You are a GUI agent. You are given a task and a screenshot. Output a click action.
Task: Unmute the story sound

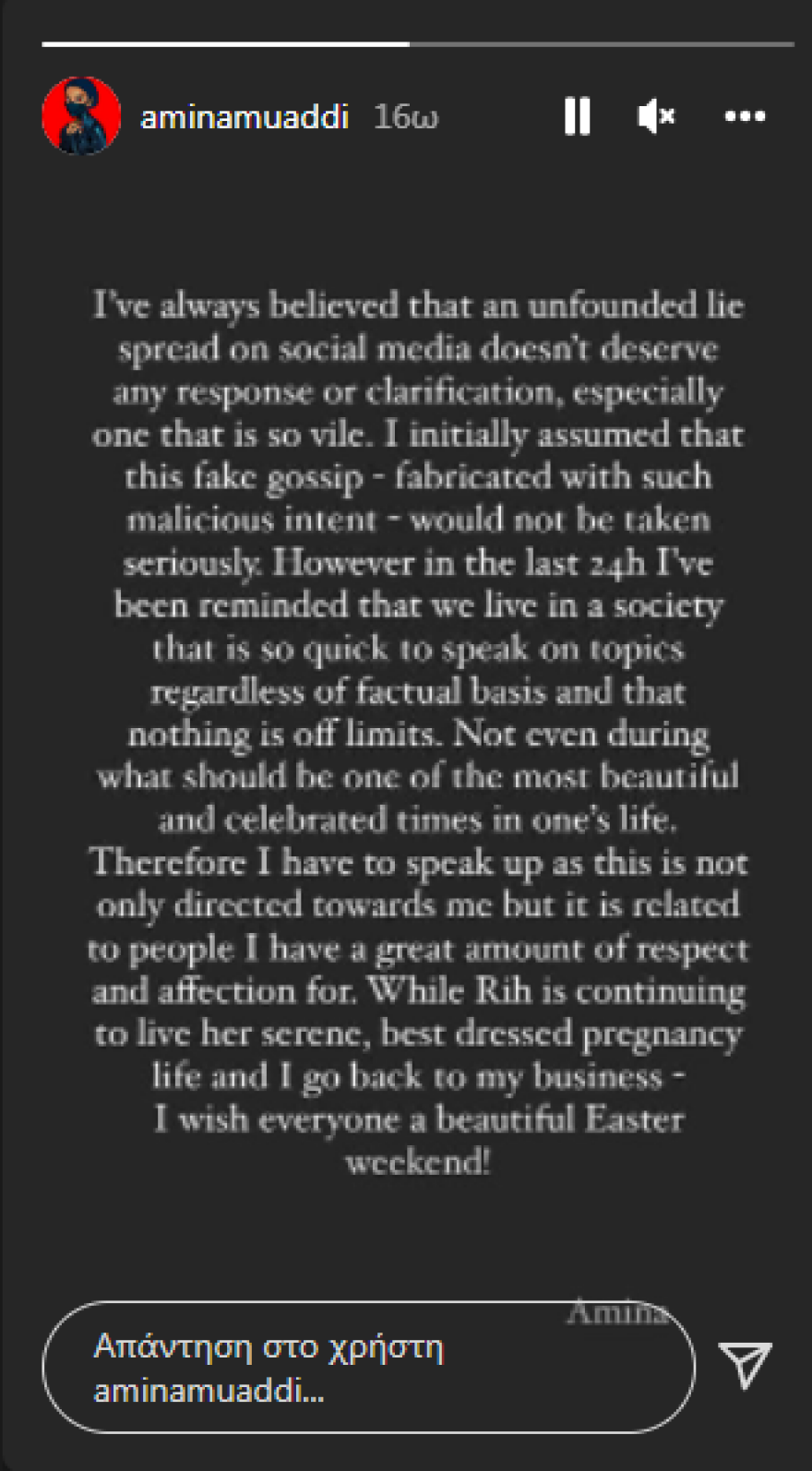click(x=655, y=116)
